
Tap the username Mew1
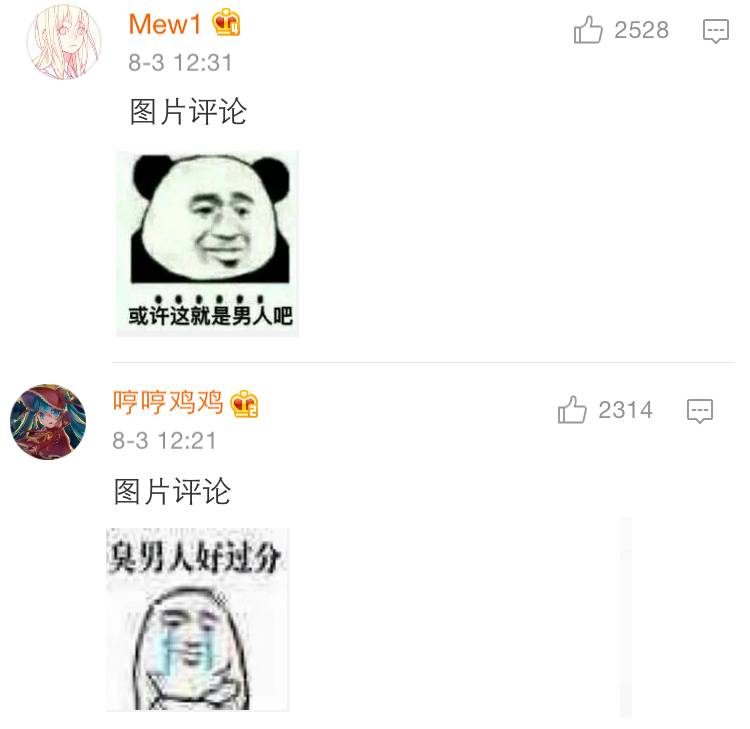click(x=166, y=24)
